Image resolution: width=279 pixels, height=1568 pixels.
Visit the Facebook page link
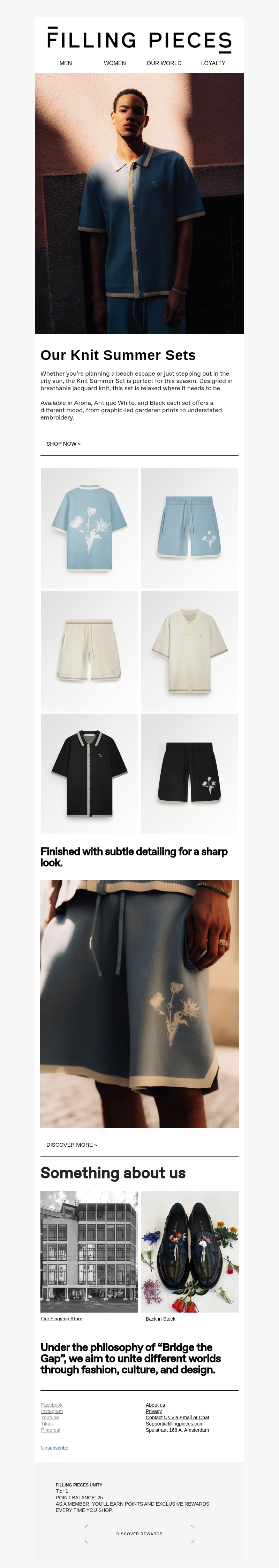pos(52,1405)
